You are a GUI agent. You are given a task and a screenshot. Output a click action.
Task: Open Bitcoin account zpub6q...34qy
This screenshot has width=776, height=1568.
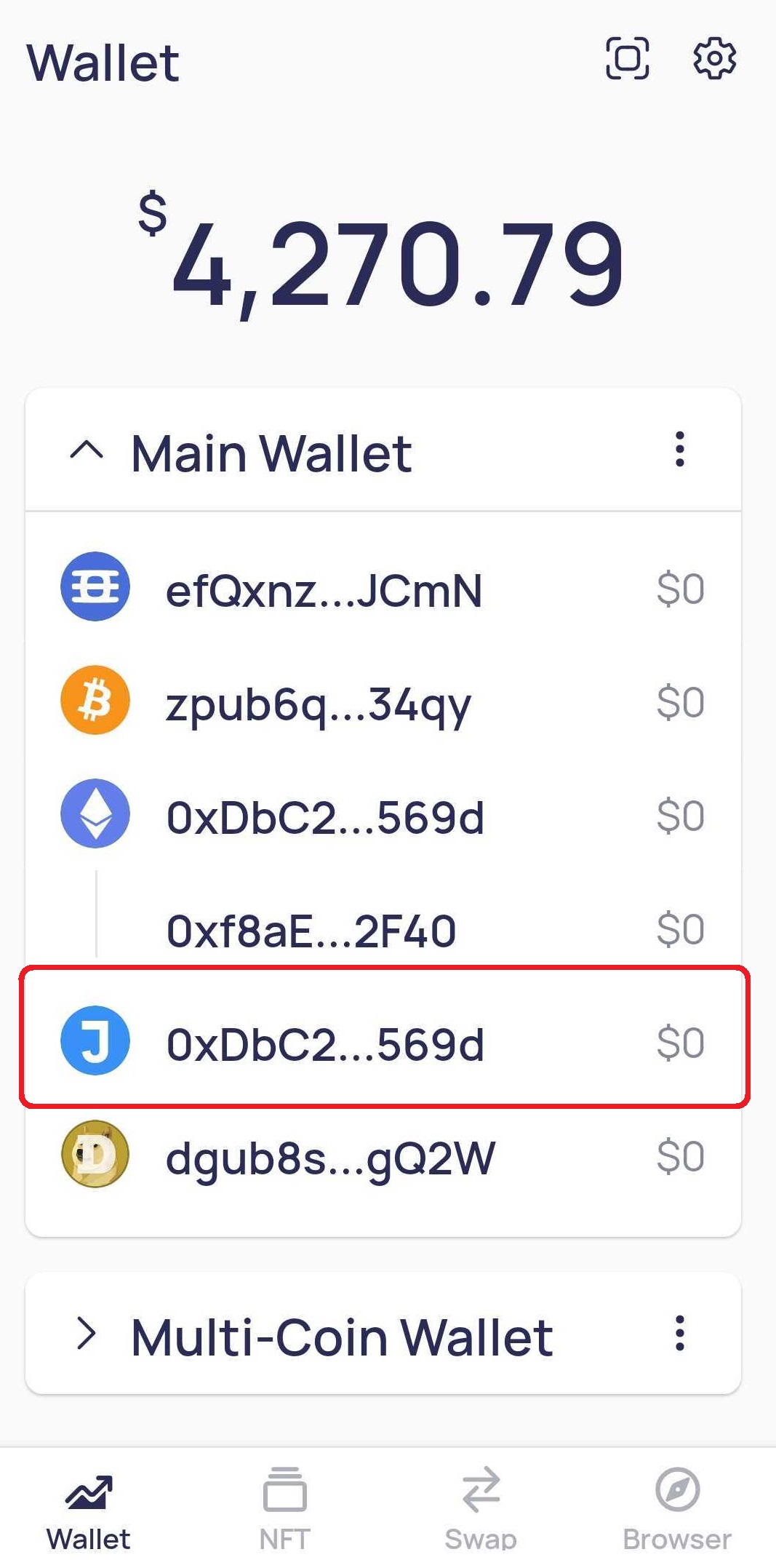(319, 703)
